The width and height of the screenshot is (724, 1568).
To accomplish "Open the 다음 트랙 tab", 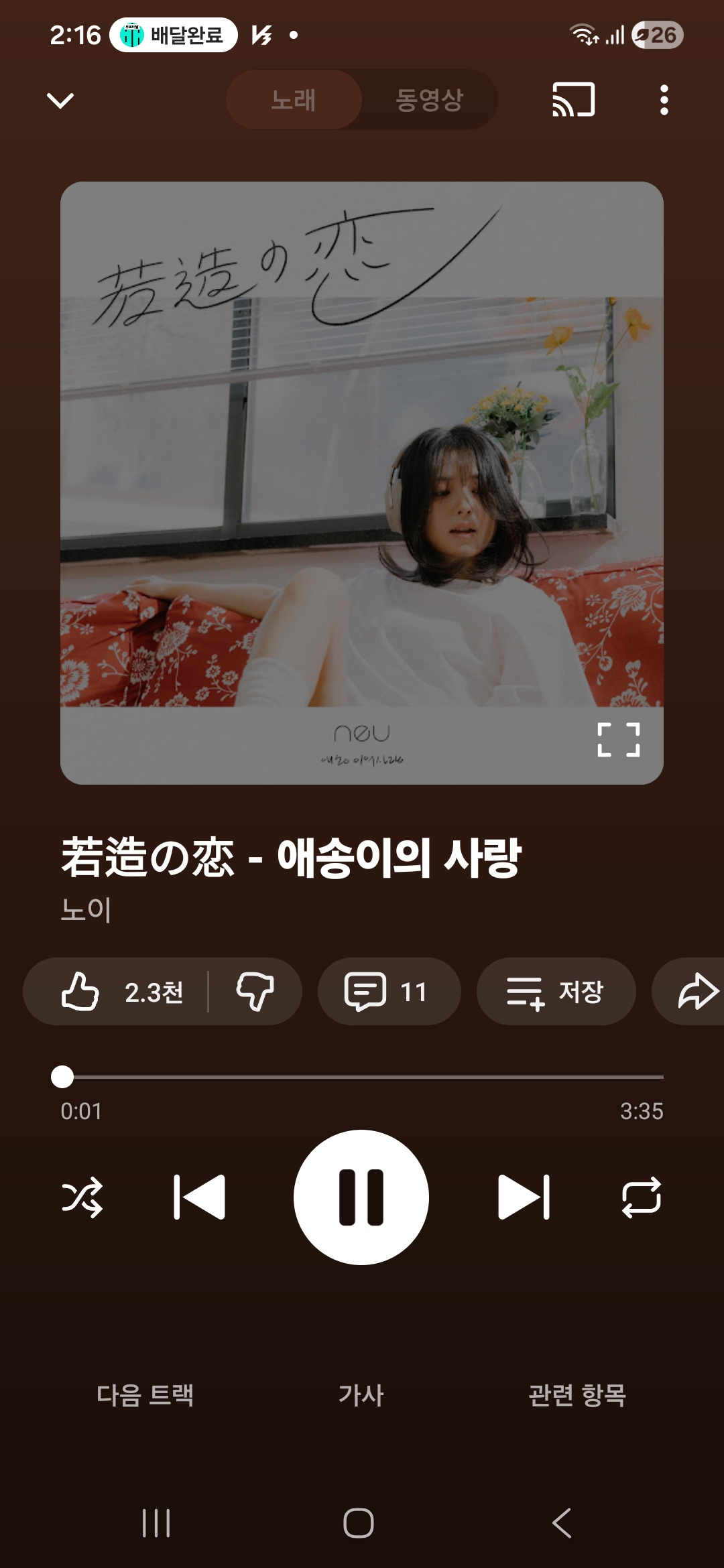I will tap(145, 1395).
